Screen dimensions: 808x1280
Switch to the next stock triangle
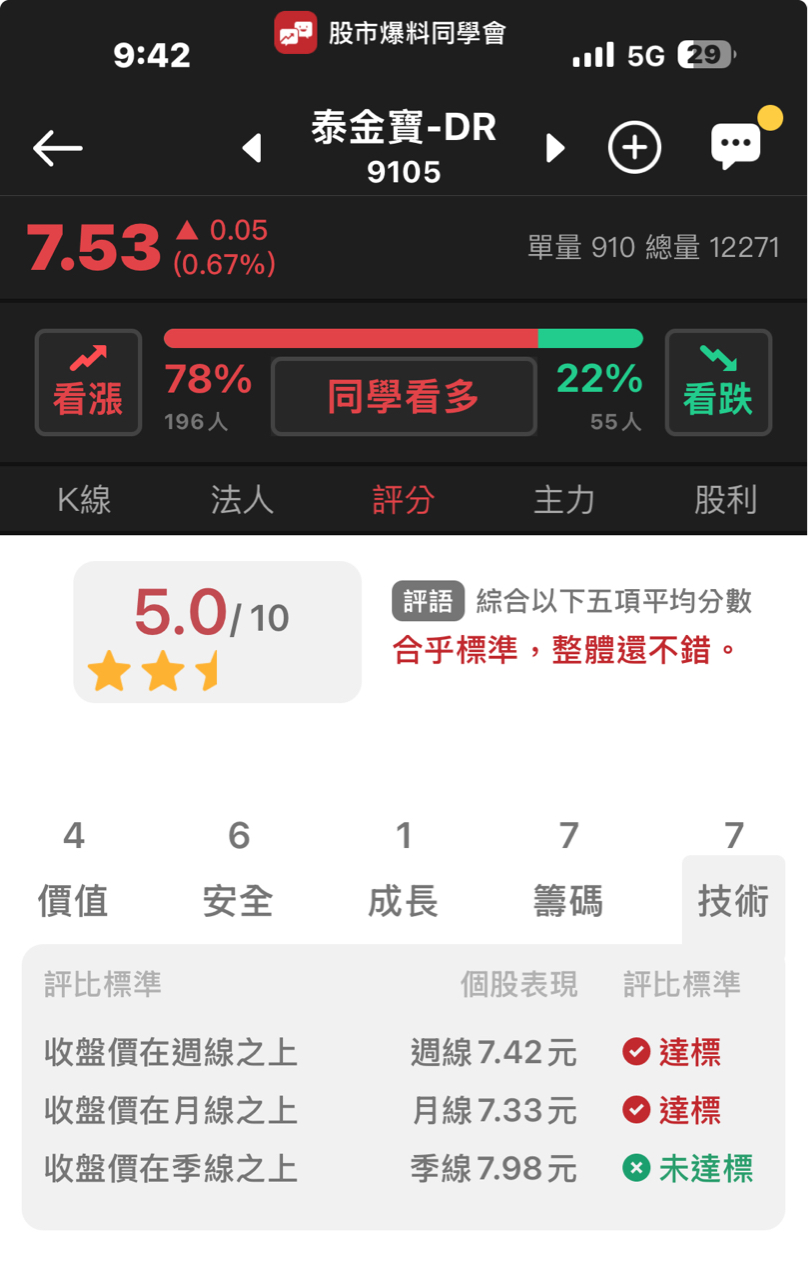[x=555, y=149]
